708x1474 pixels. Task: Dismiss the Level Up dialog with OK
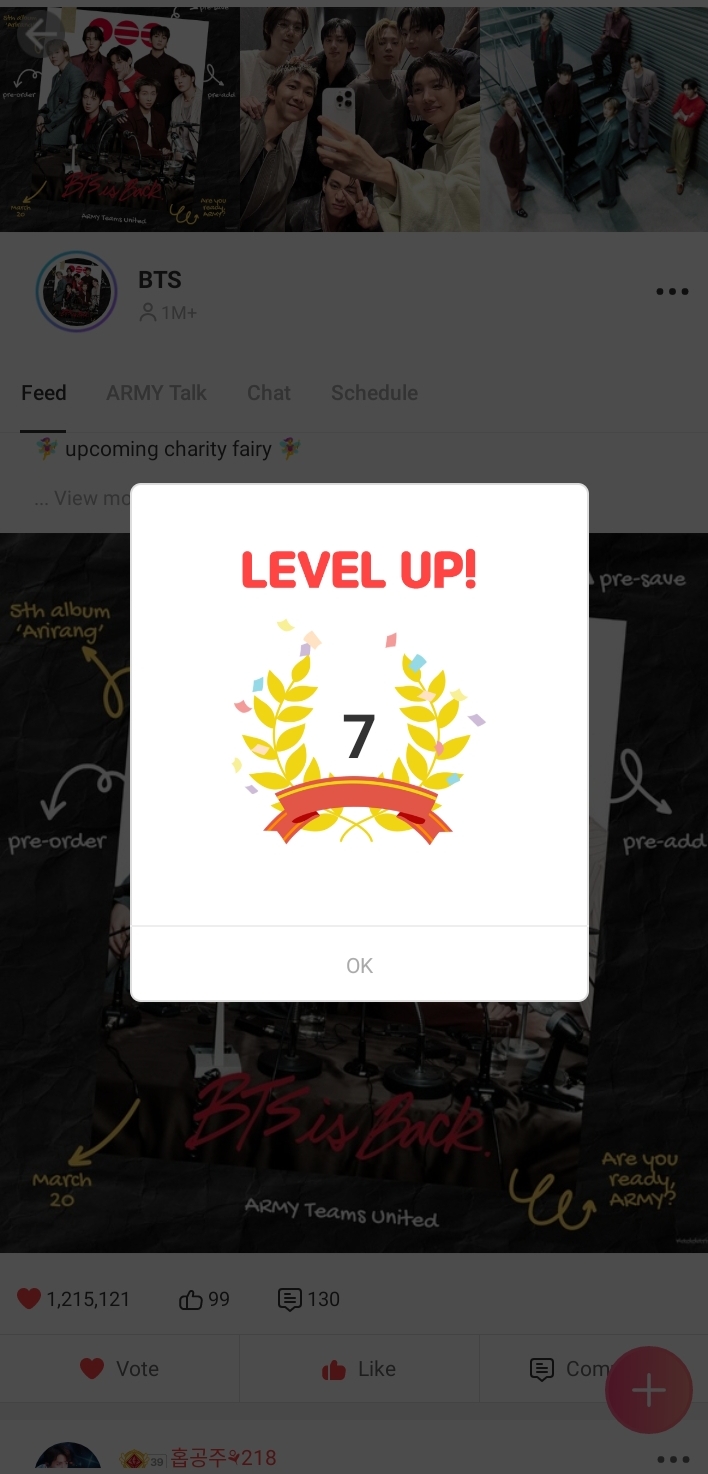[359, 965]
